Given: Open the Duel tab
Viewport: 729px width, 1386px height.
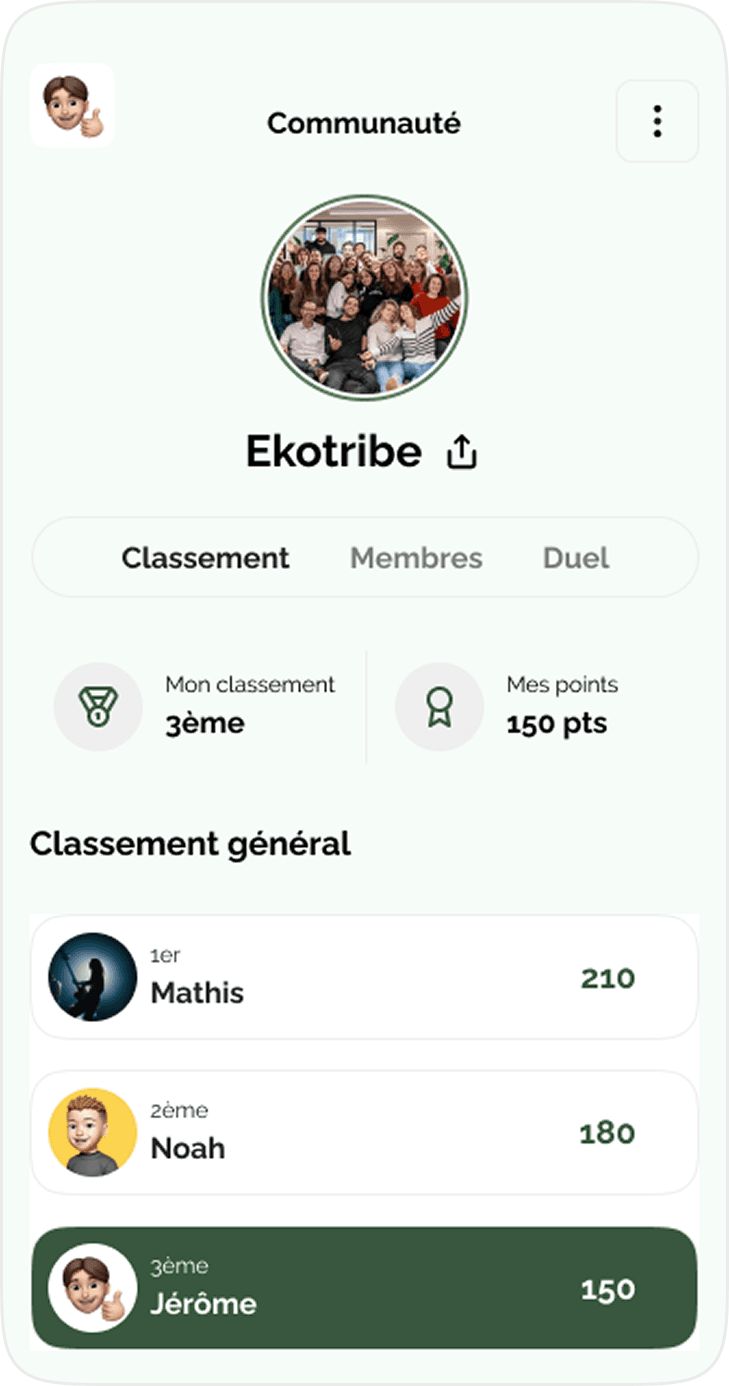Looking at the screenshot, I should [575, 558].
